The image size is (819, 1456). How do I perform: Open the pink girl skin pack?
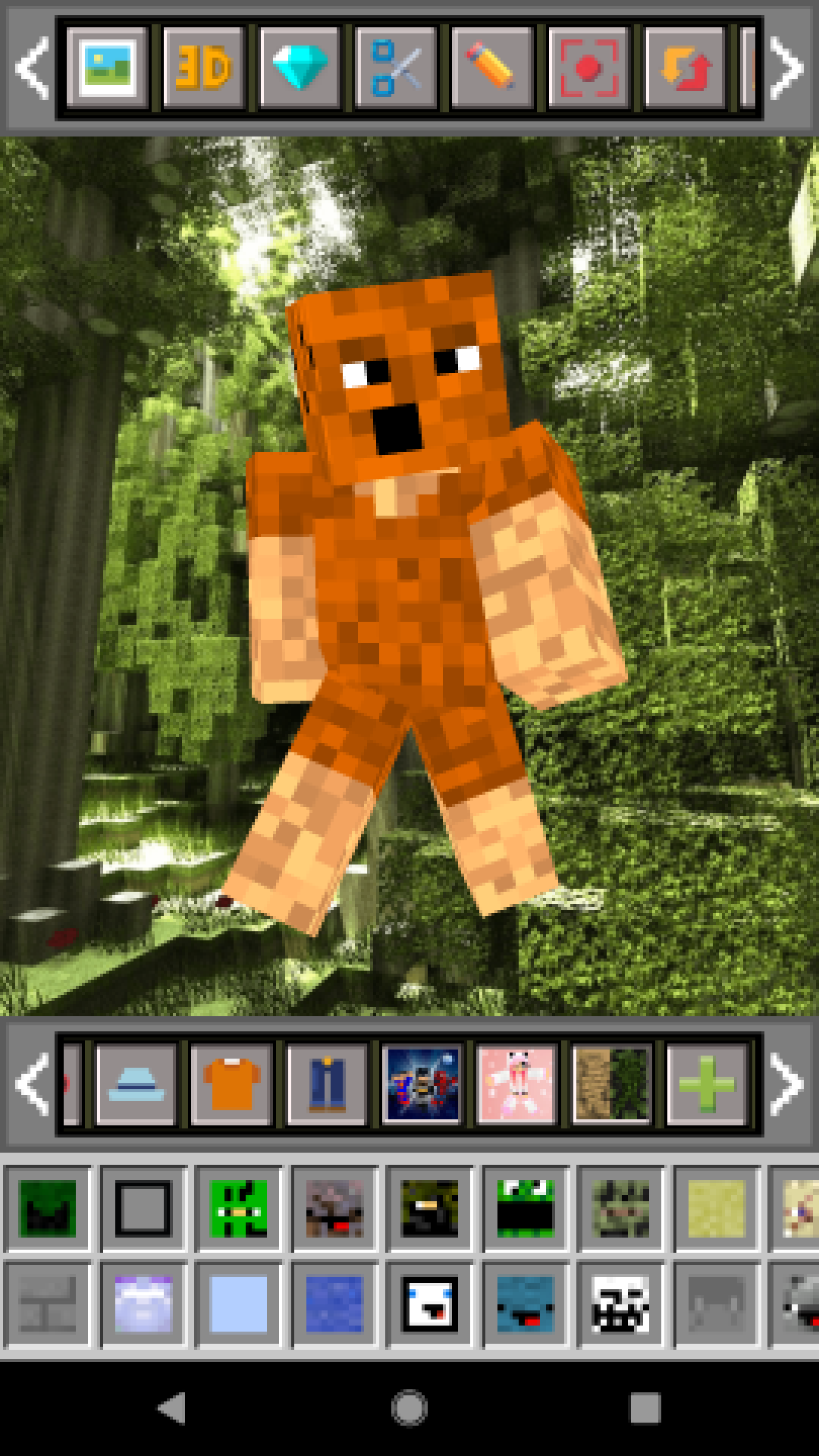click(x=516, y=1084)
